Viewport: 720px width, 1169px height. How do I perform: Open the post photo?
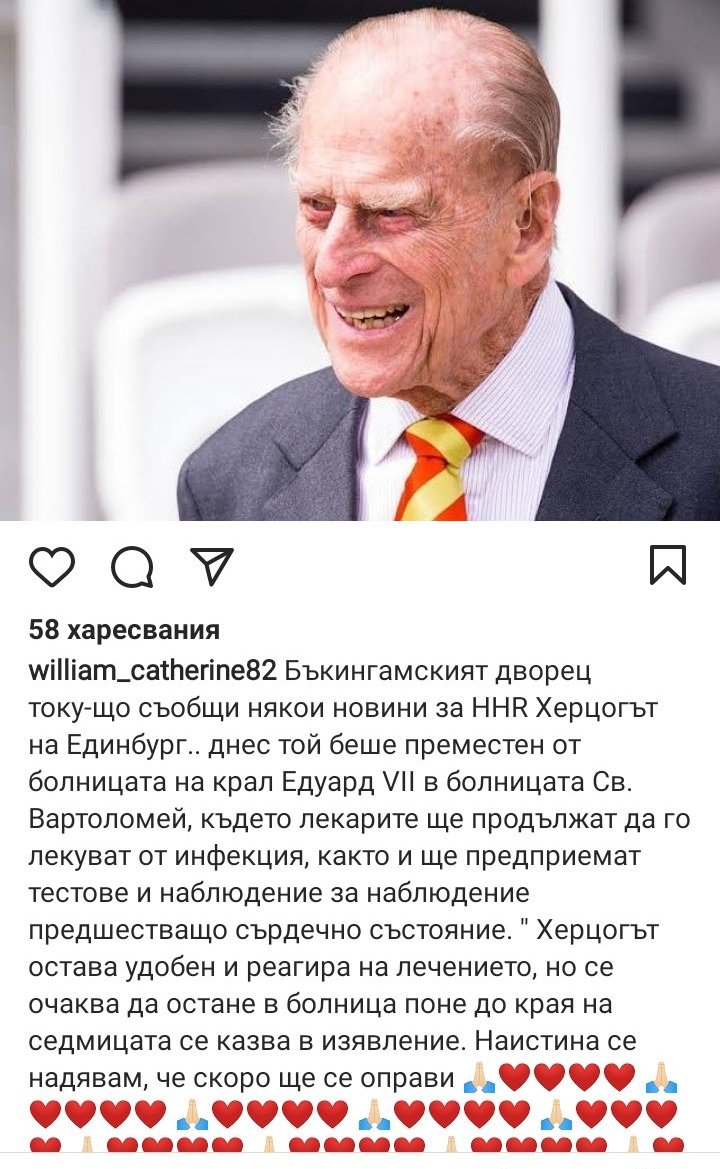click(x=360, y=260)
